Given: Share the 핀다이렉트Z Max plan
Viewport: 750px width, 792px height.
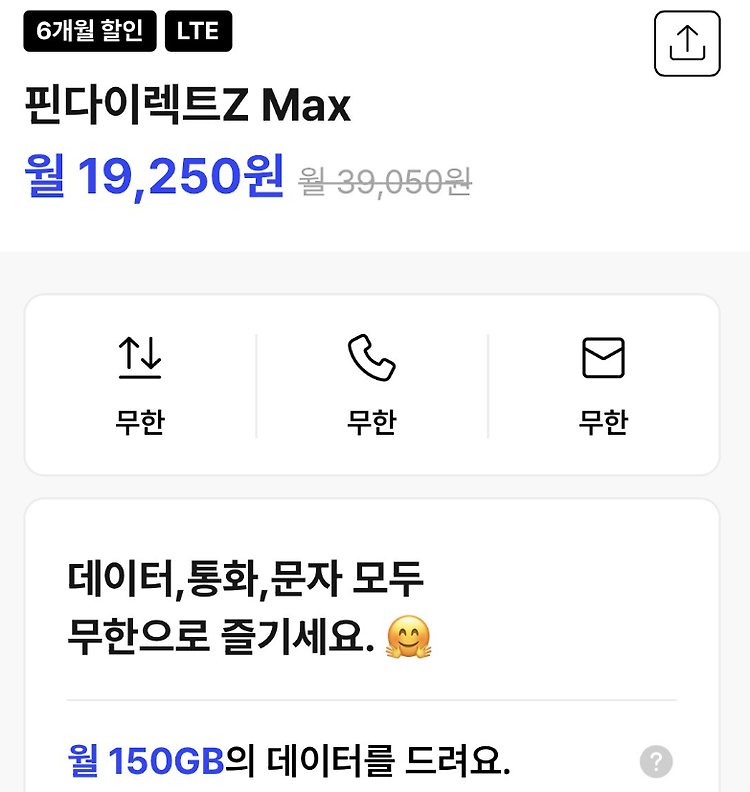Looking at the screenshot, I should click(x=687, y=43).
